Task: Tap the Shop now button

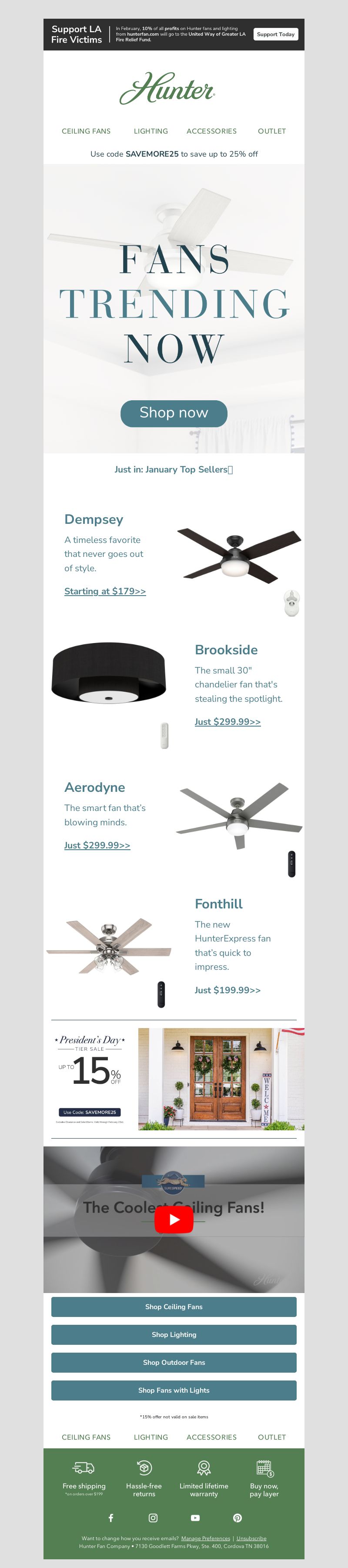Action: pyautogui.click(x=174, y=413)
